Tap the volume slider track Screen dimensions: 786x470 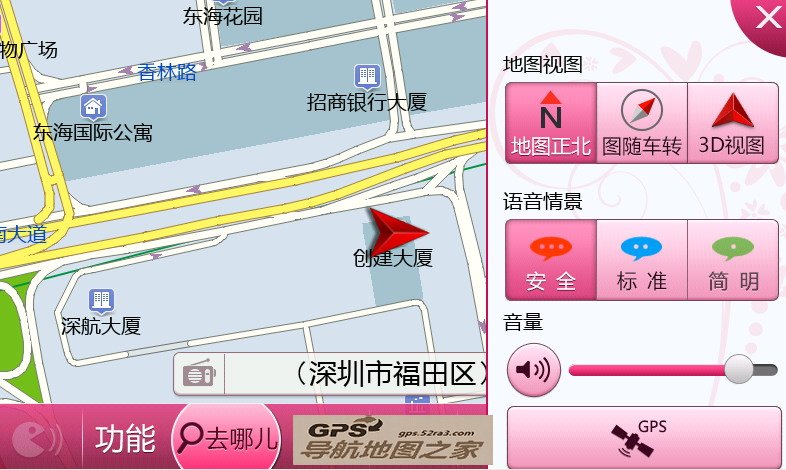[x=650, y=370]
